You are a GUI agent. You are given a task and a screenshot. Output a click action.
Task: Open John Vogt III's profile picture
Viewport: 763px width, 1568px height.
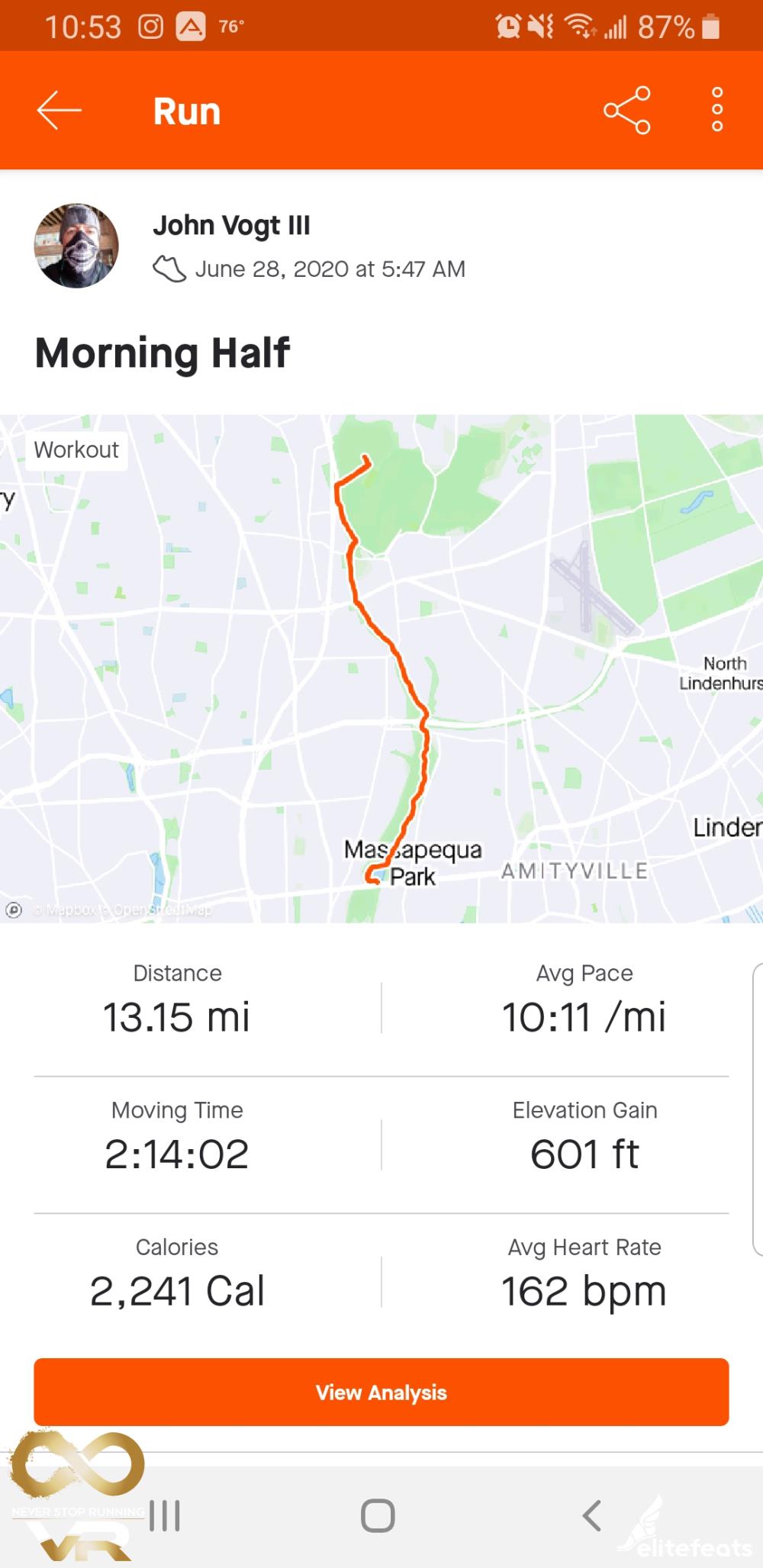click(x=76, y=246)
